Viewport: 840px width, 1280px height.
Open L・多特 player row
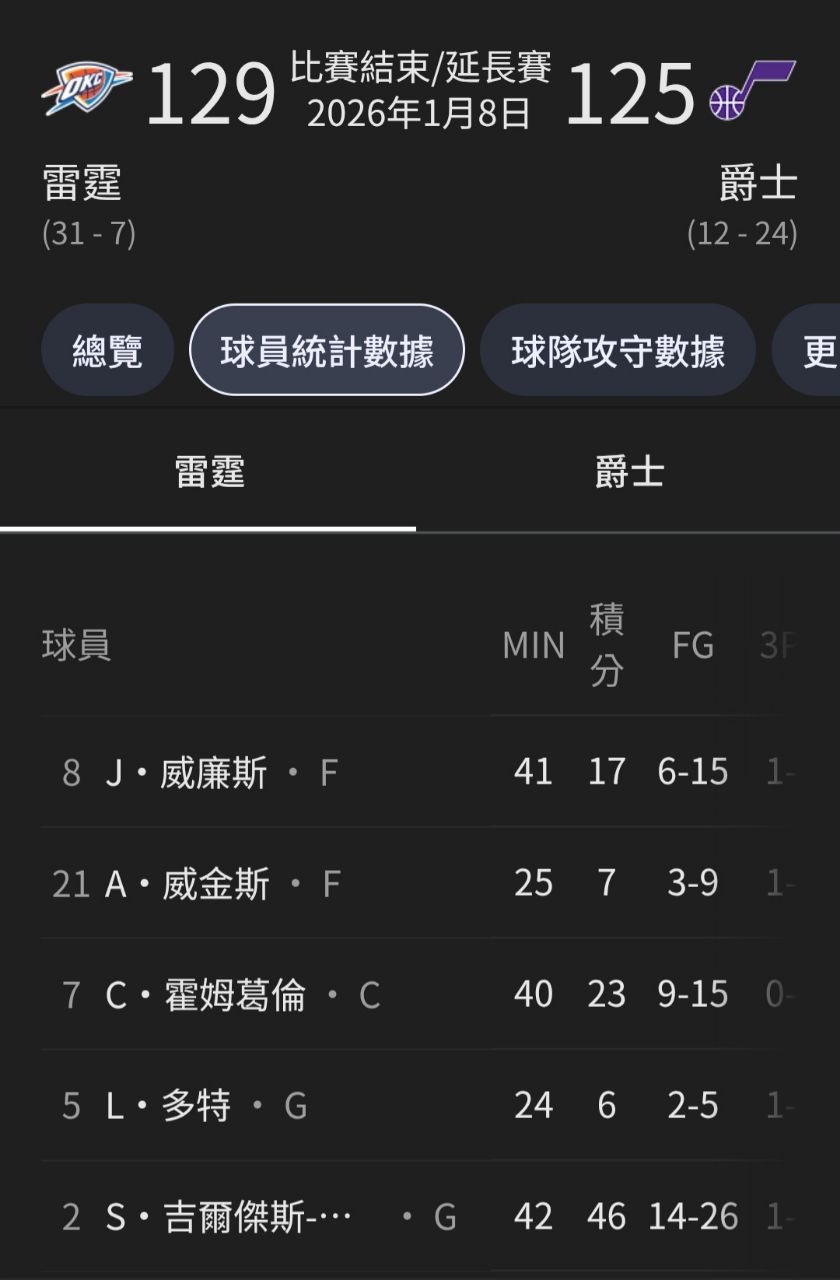[168, 1106]
